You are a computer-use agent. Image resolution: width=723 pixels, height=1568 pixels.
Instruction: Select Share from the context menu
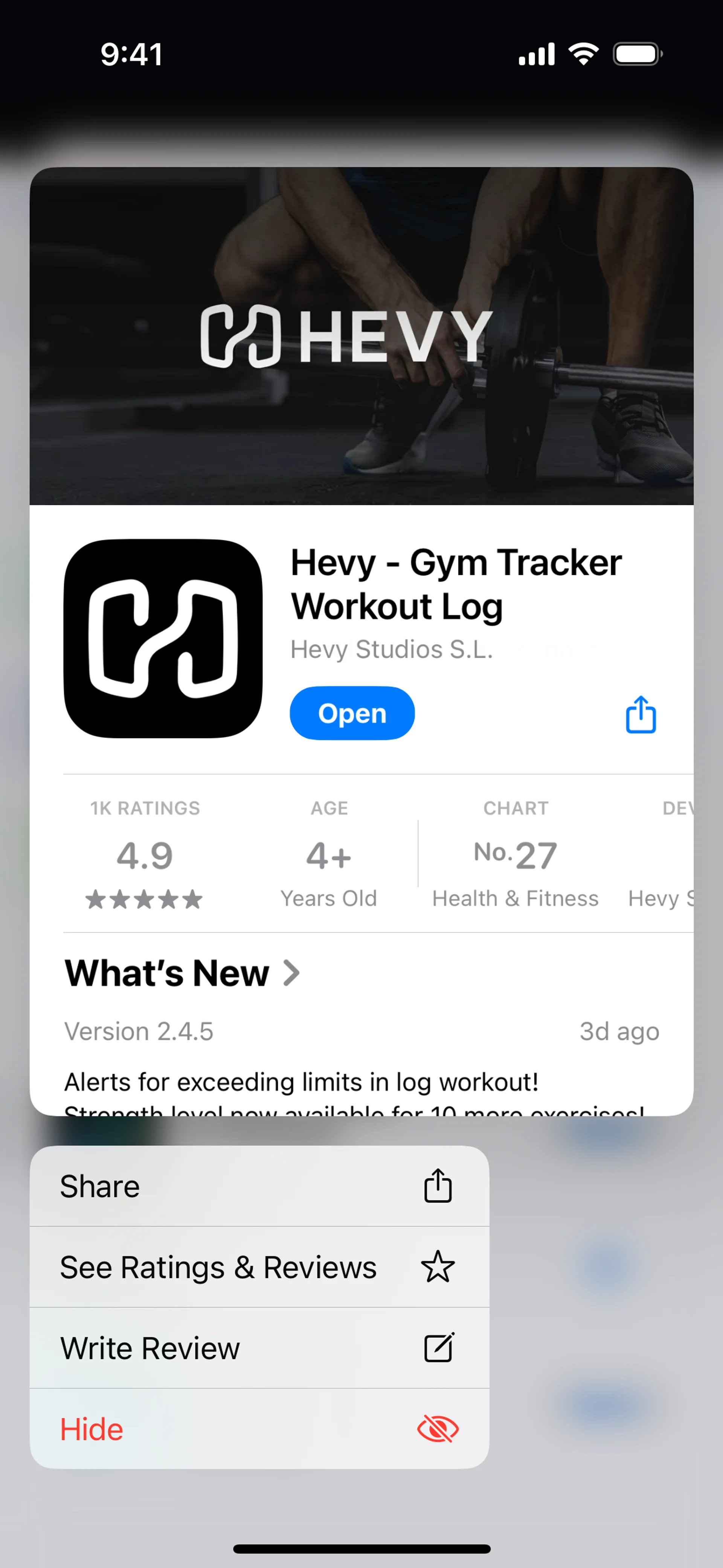(259, 1186)
